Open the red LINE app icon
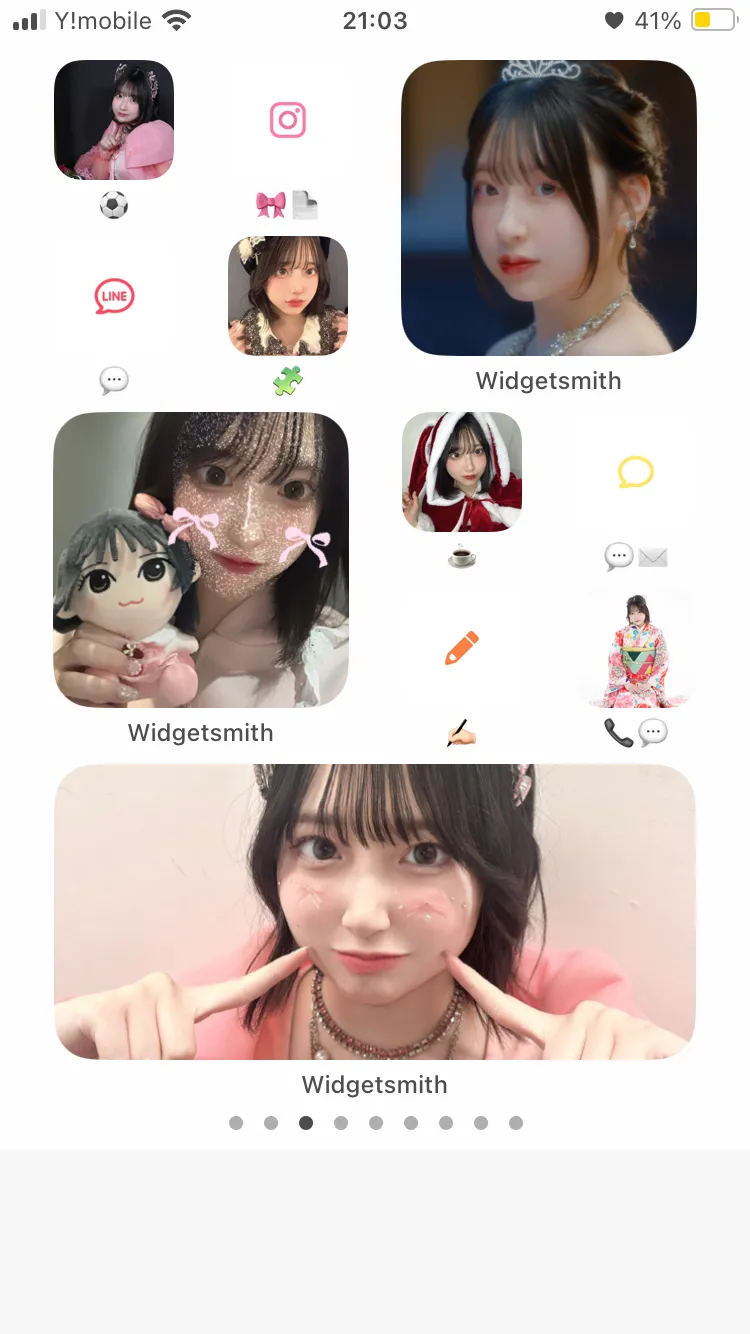750x1334 pixels. tap(114, 296)
